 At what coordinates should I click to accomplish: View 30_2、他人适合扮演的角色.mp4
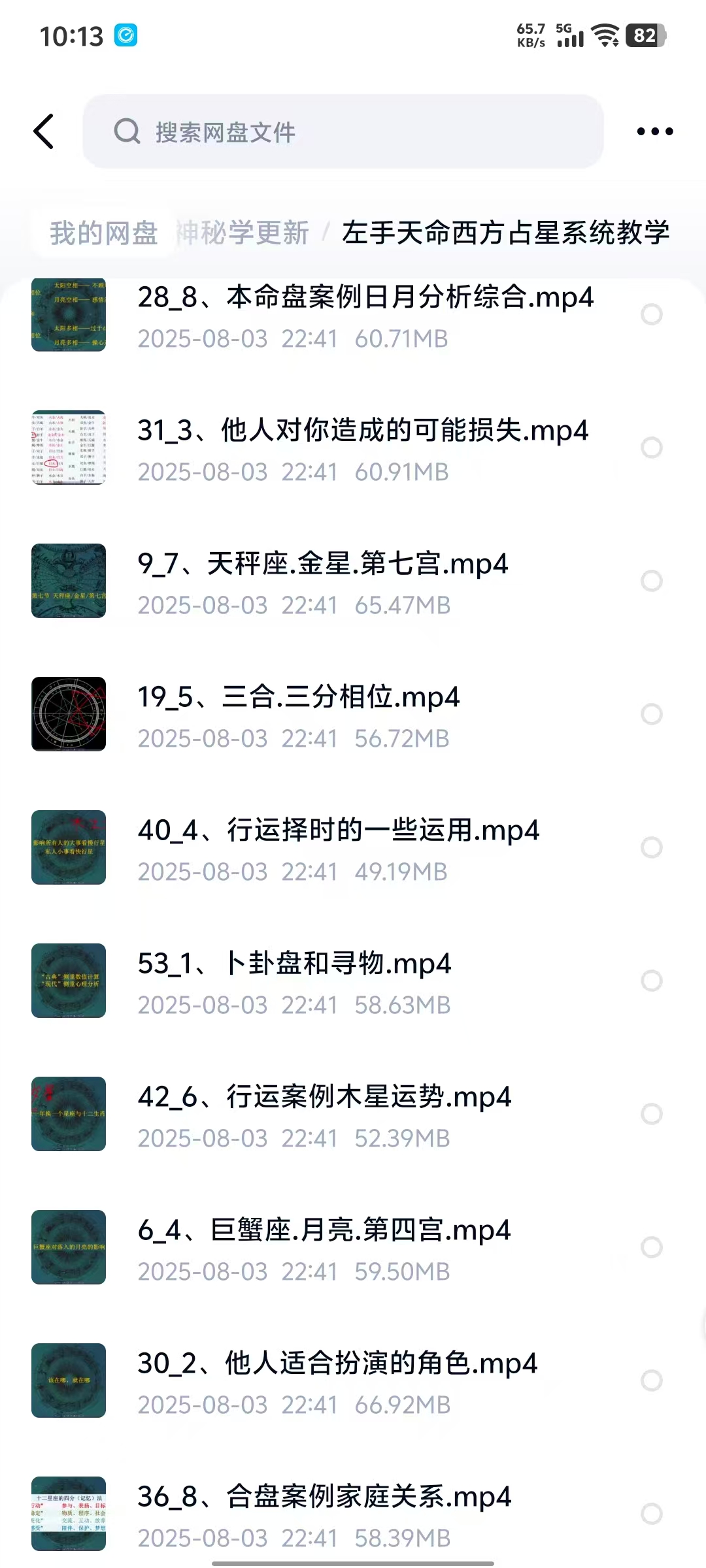(337, 1364)
